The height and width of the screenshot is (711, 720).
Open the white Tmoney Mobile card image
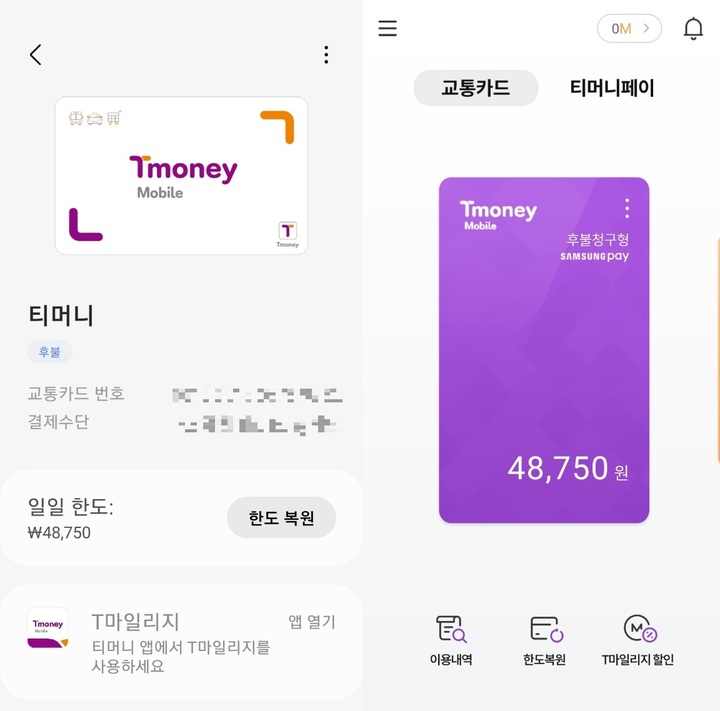pos(181,176)
